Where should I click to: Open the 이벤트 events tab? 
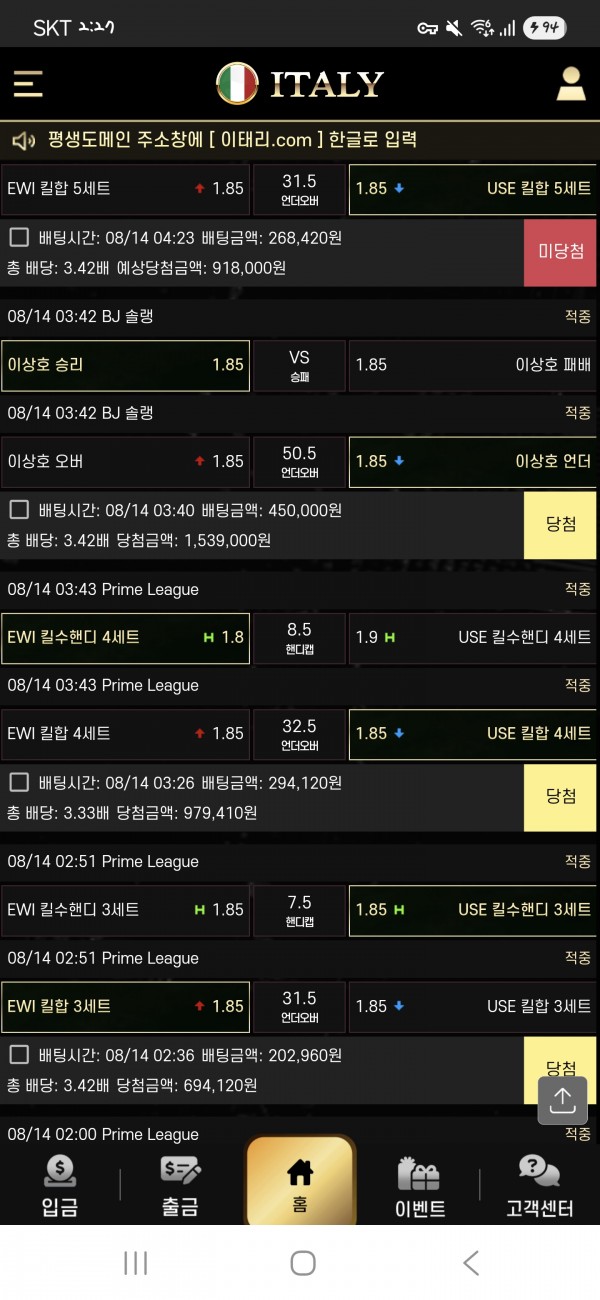[x=420, y=1185]
